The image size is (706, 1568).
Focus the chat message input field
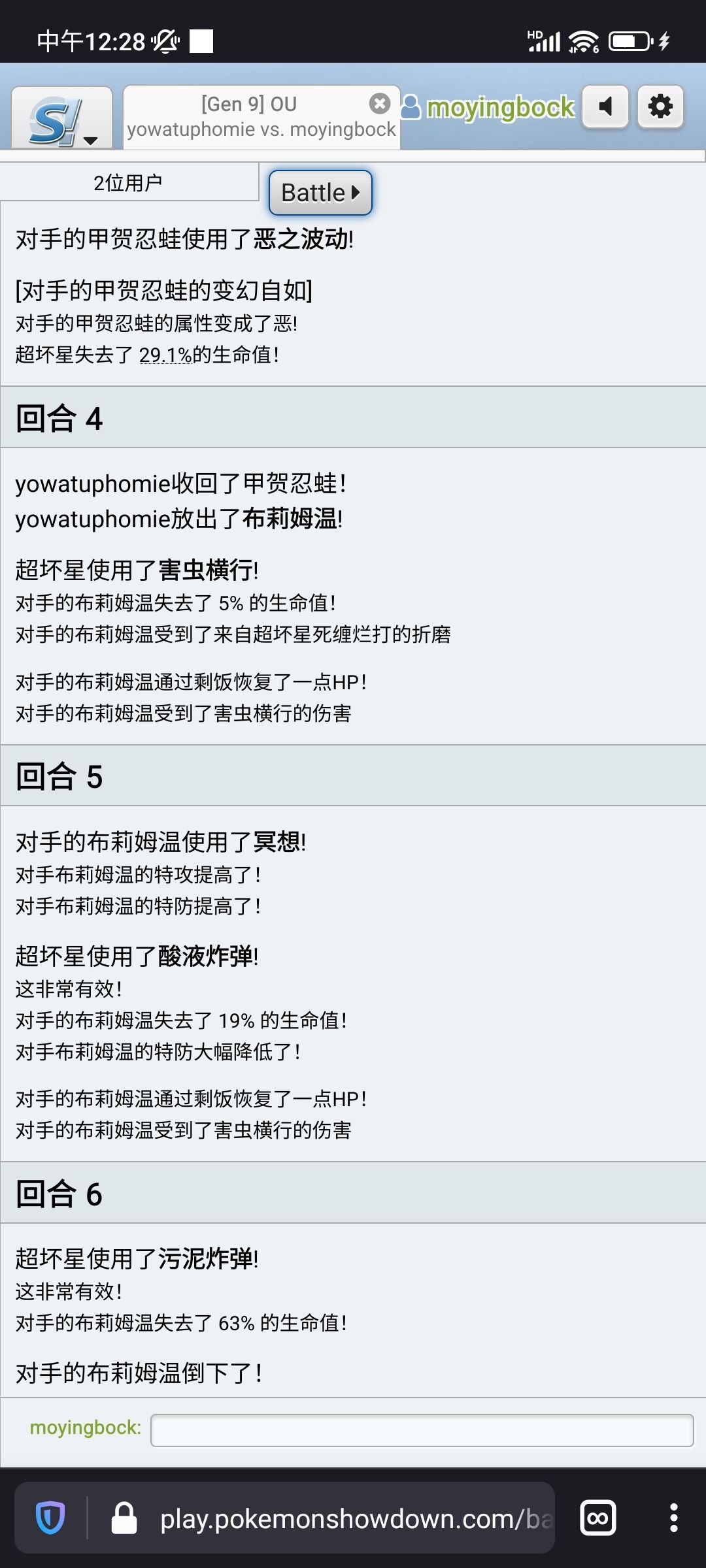point(422,1430)
